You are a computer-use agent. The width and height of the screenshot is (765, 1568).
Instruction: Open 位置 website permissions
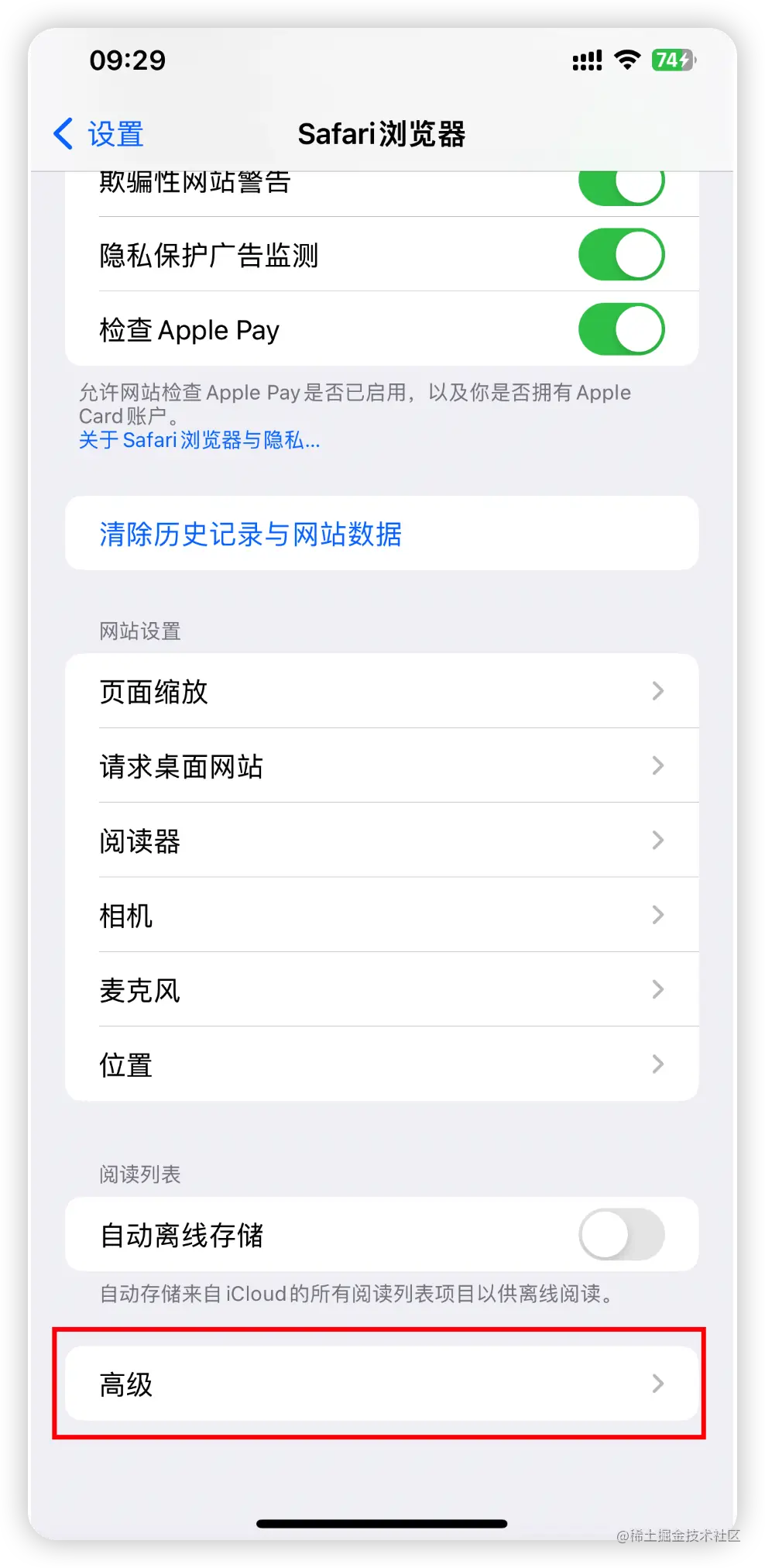[x=382, y=1064]
